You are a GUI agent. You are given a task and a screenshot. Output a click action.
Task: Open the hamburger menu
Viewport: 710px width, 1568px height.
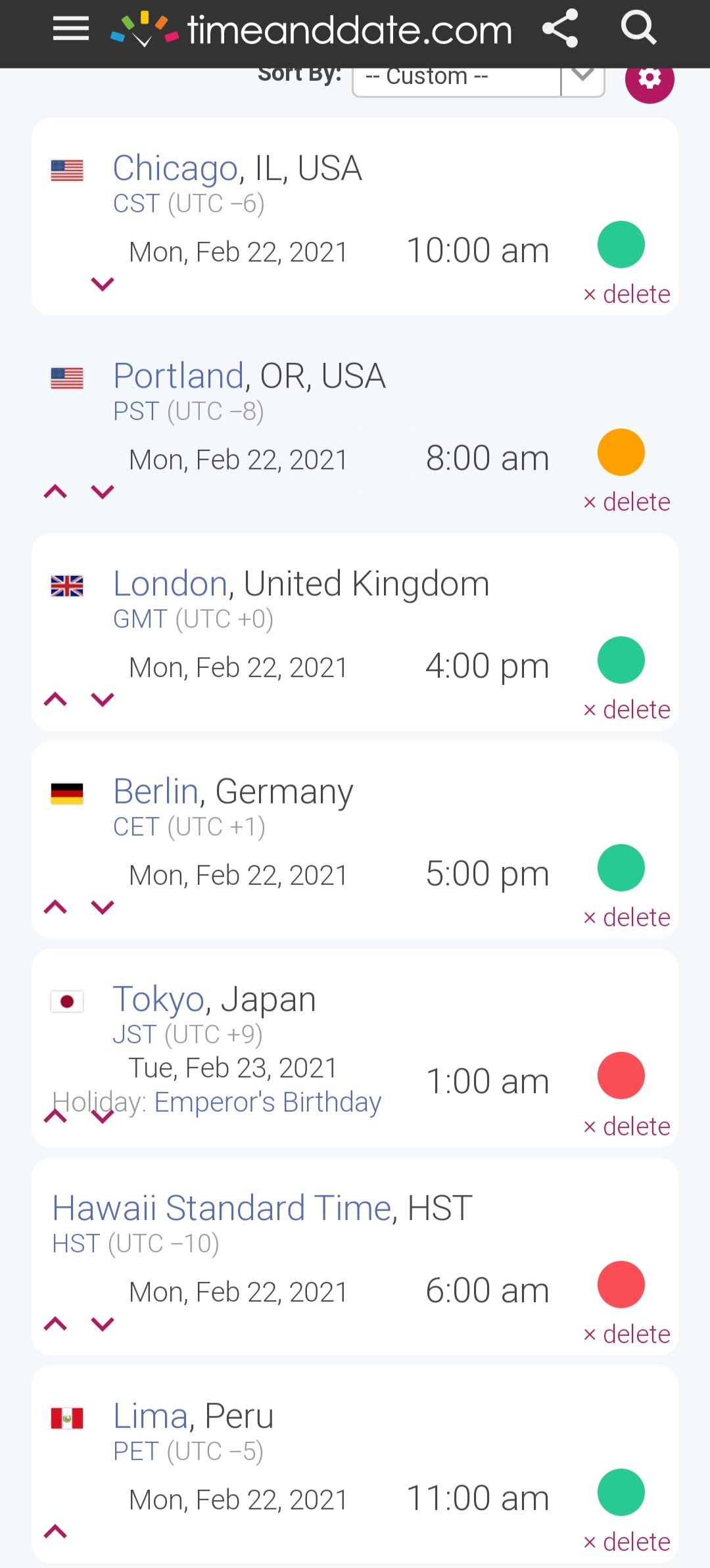71,29
